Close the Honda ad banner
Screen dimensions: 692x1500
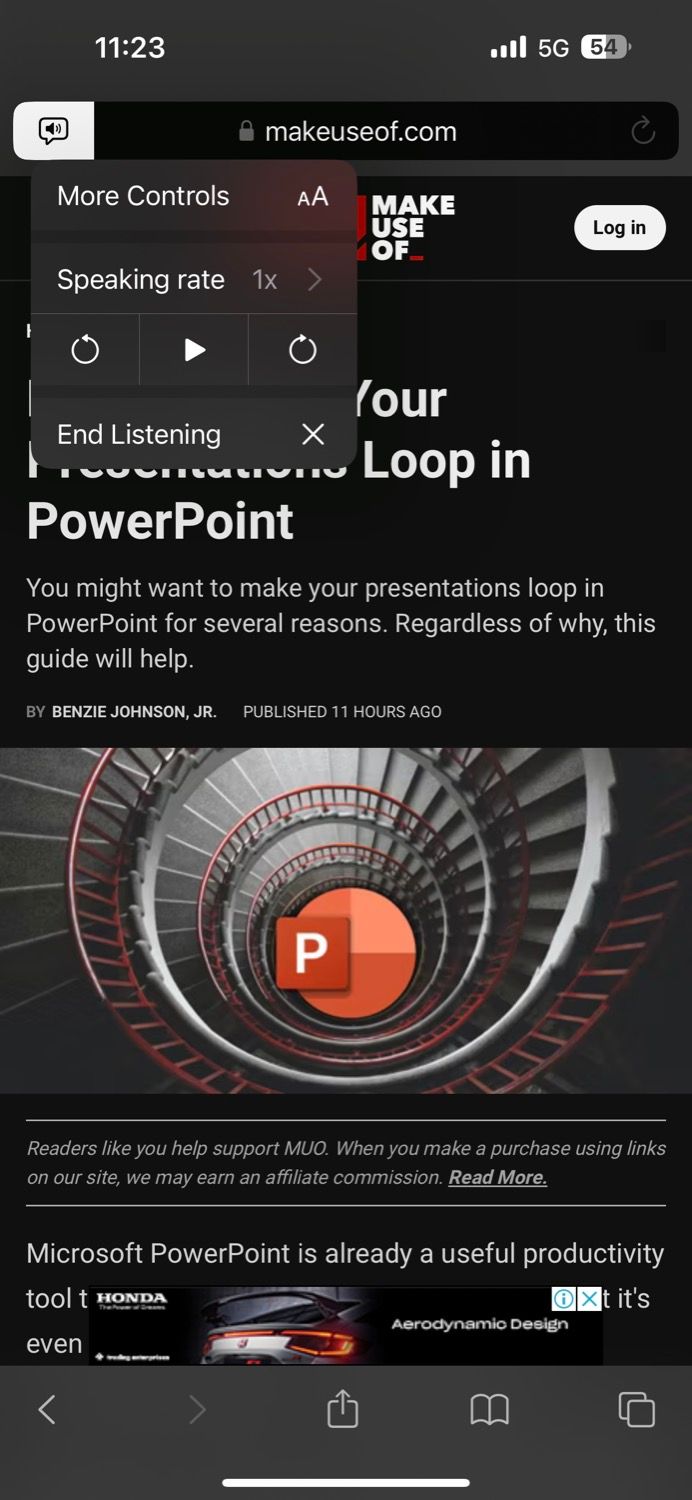pyautogui.click(x=590, y=1298)
